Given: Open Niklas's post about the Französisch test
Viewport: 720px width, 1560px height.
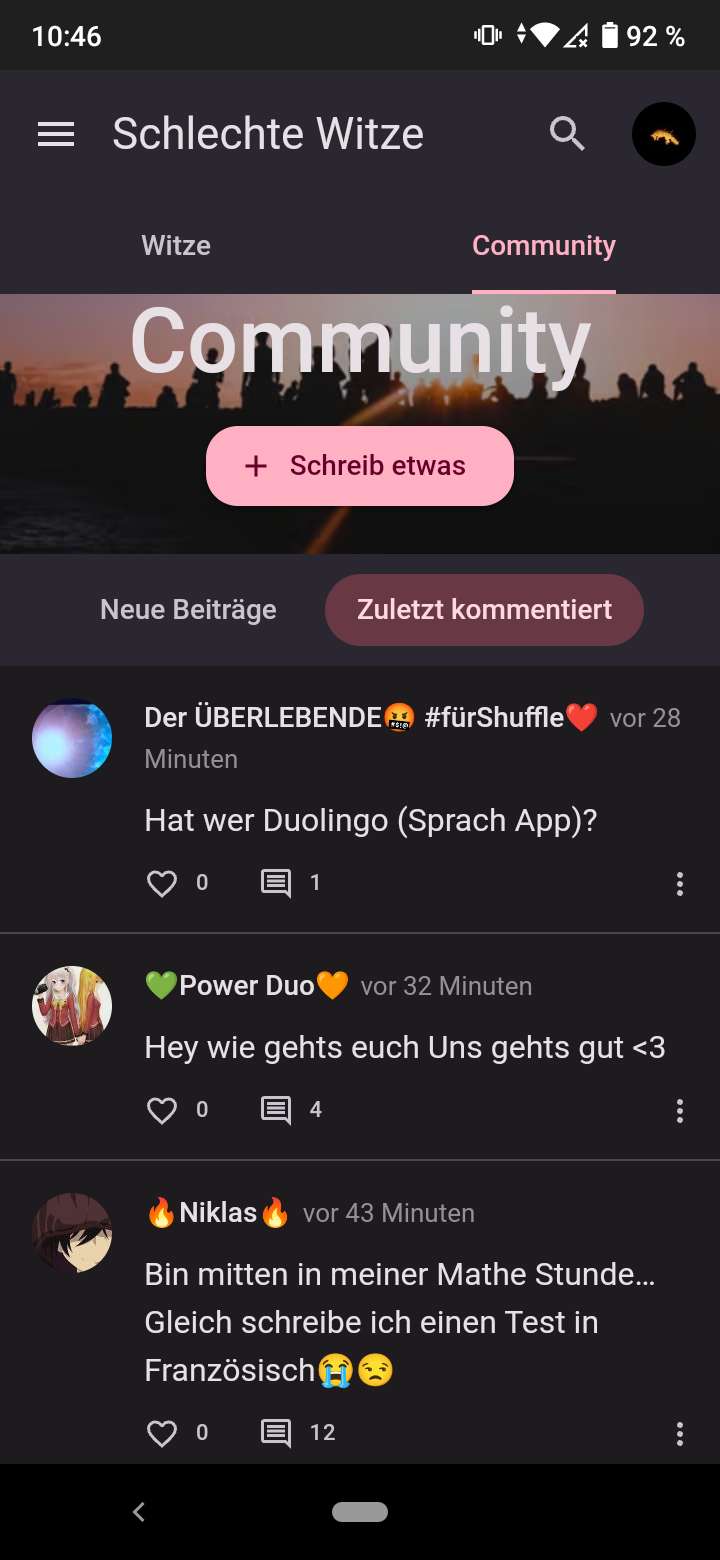Looking at the screenshot, I should coord(400,1322).
